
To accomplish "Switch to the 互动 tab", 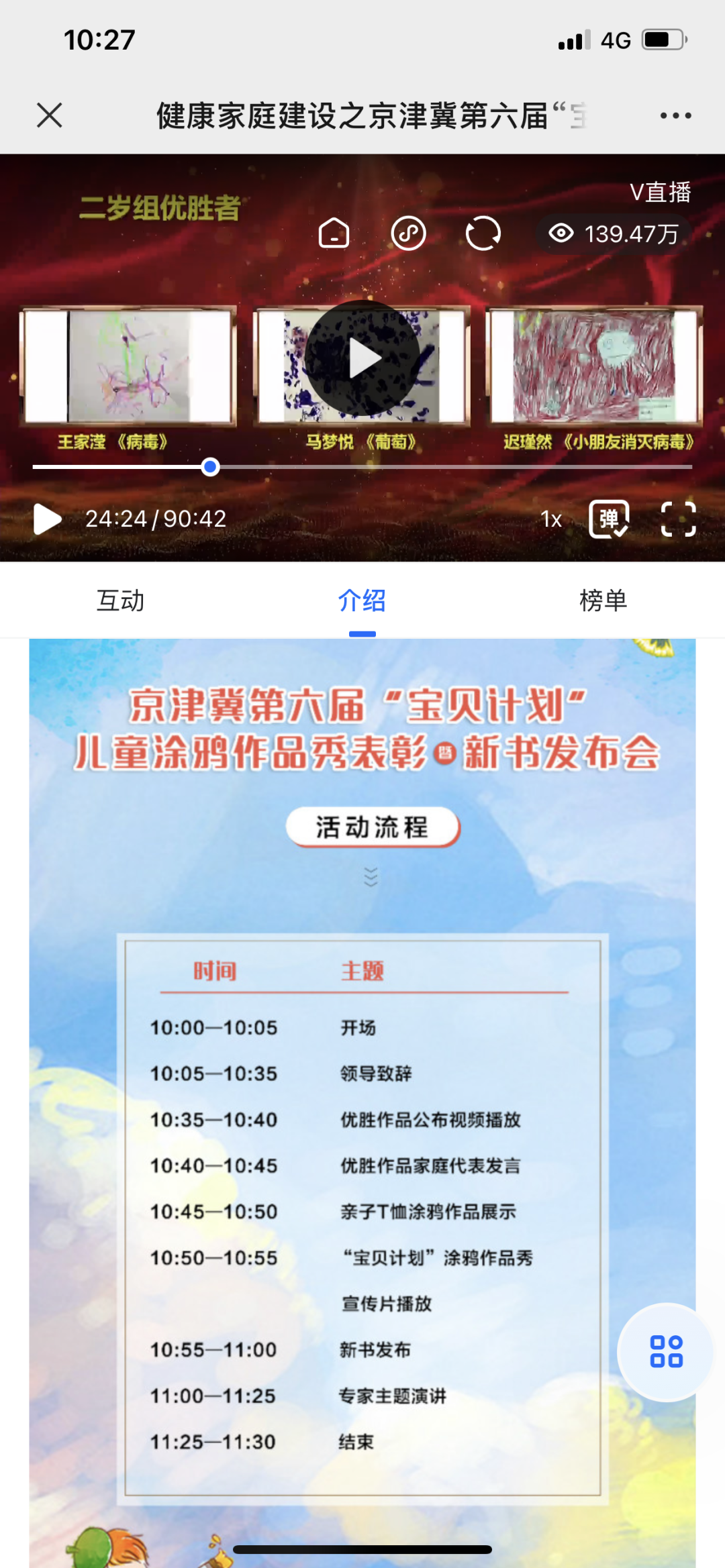I will (121, 600).
